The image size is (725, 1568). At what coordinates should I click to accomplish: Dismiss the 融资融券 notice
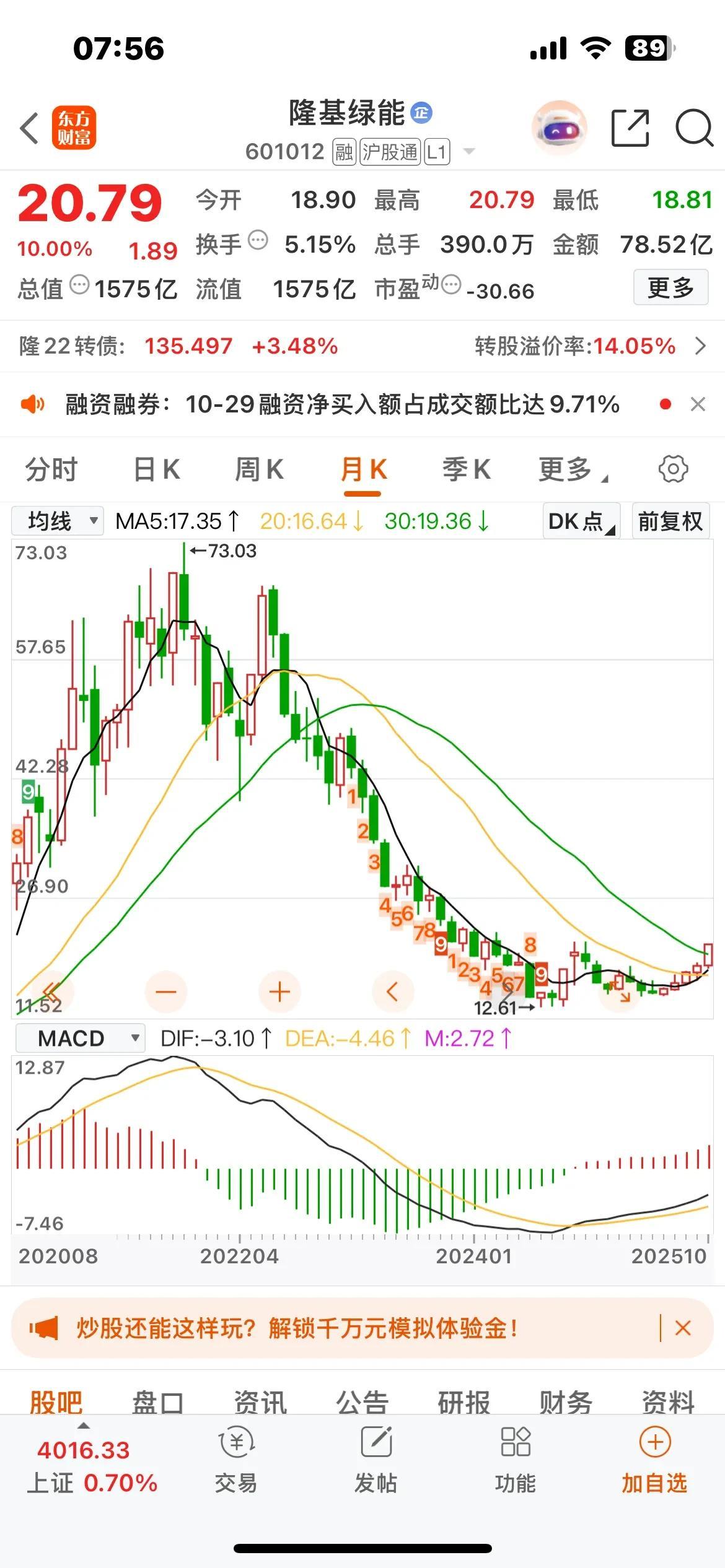tap(698, 404)
